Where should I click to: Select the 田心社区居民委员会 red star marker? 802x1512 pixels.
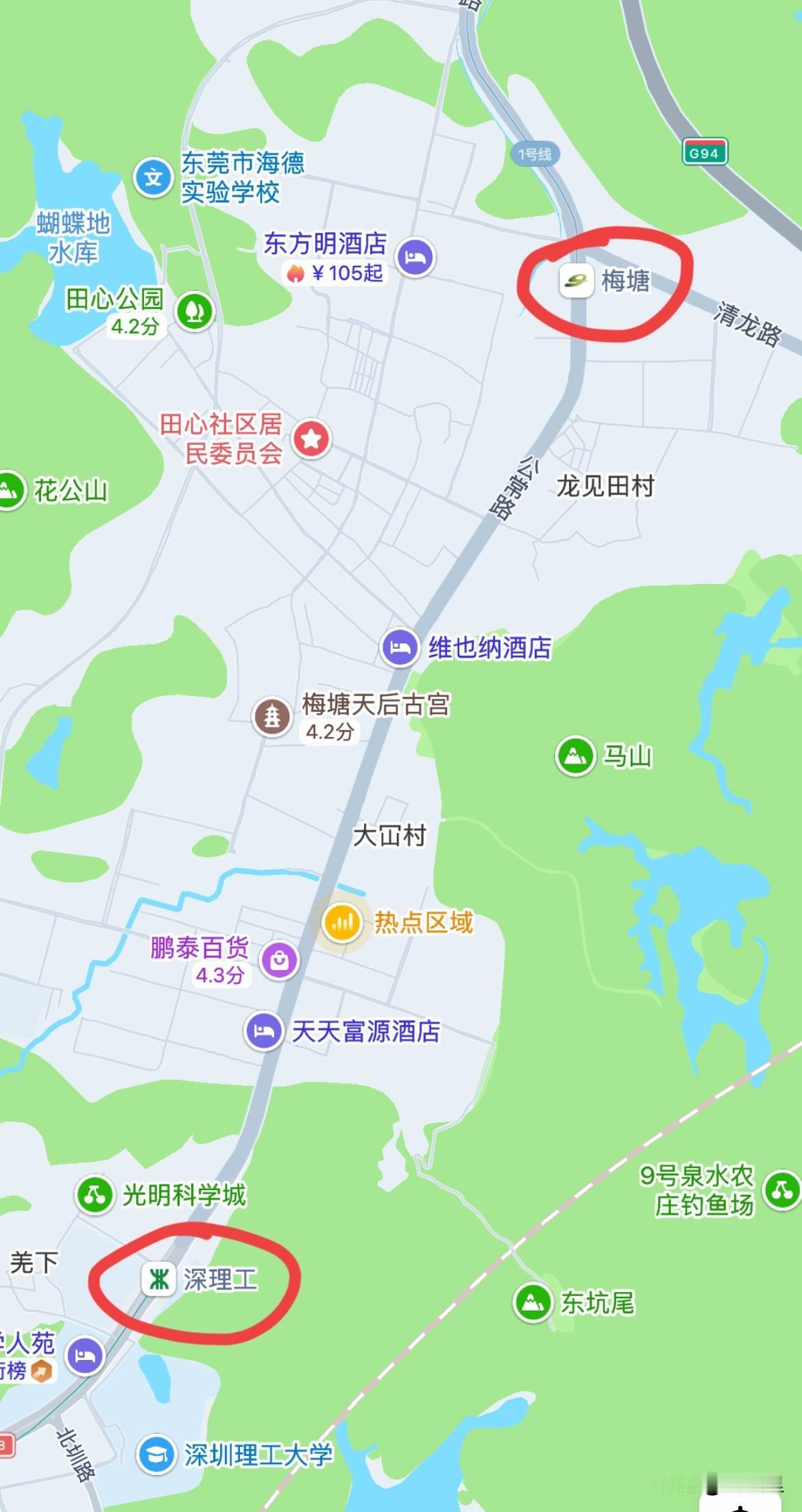[310, 439]
